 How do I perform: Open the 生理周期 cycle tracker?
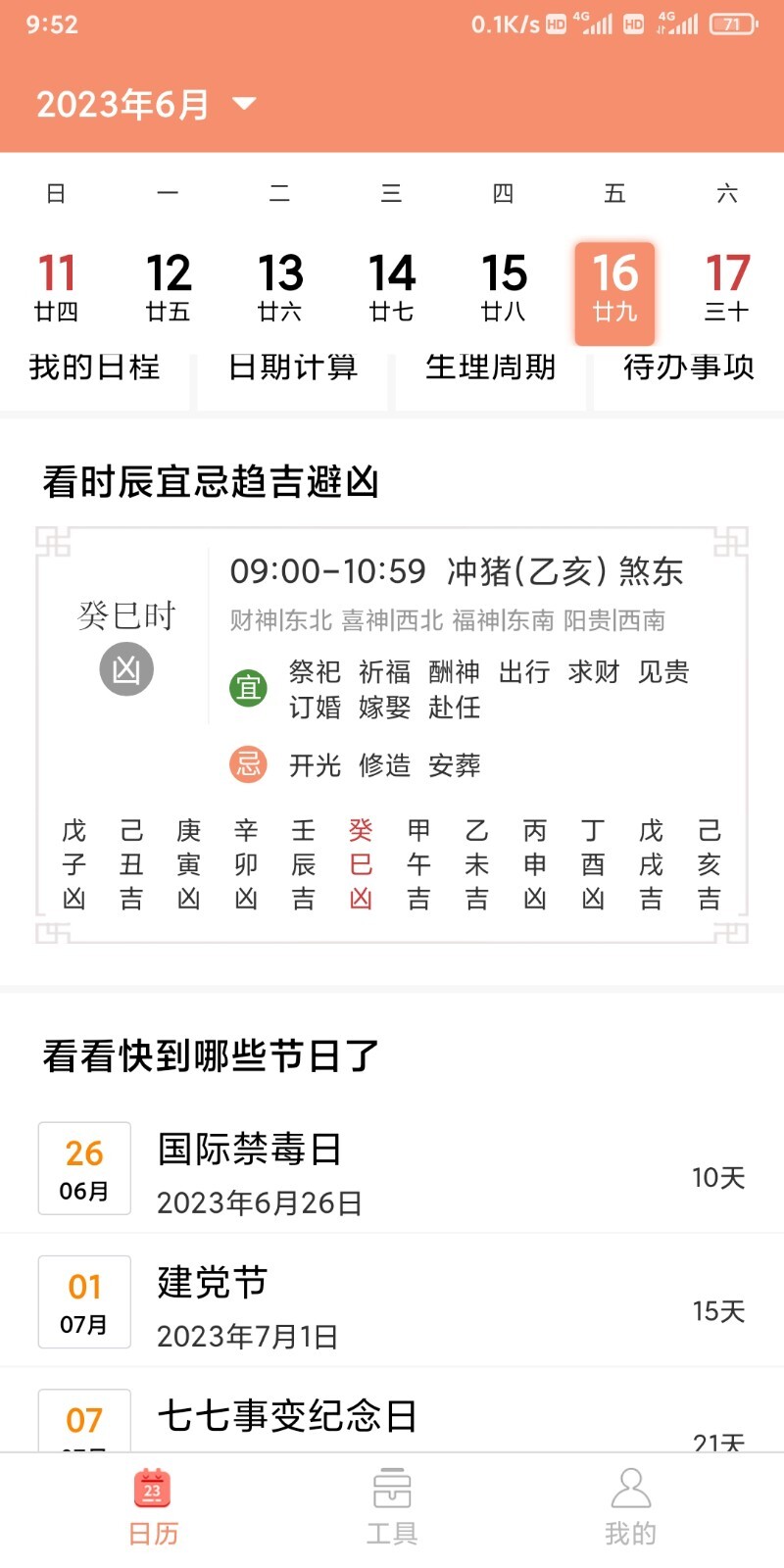492,367
